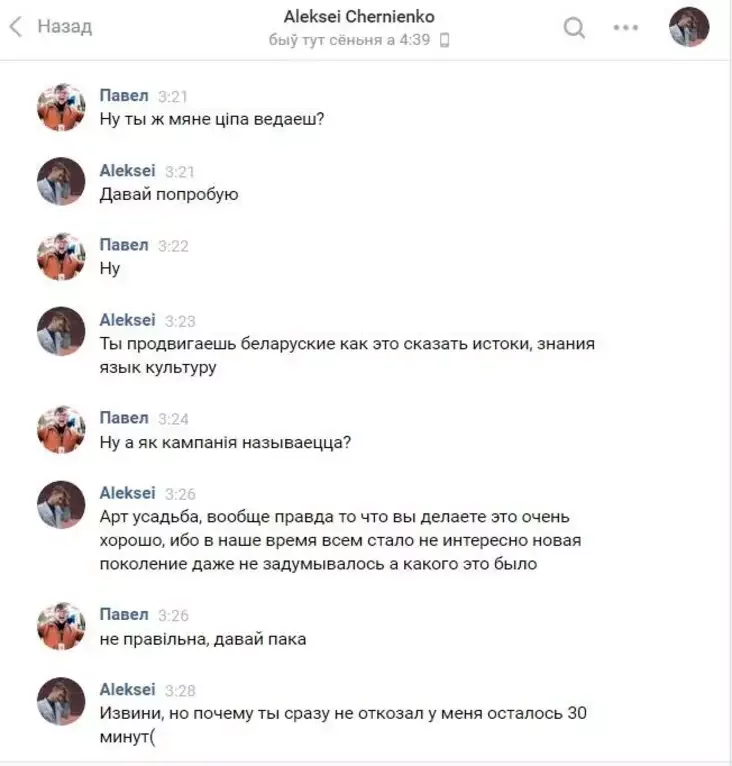Tap Aleksei's name on the 3:28 message

tap(127, 690)
